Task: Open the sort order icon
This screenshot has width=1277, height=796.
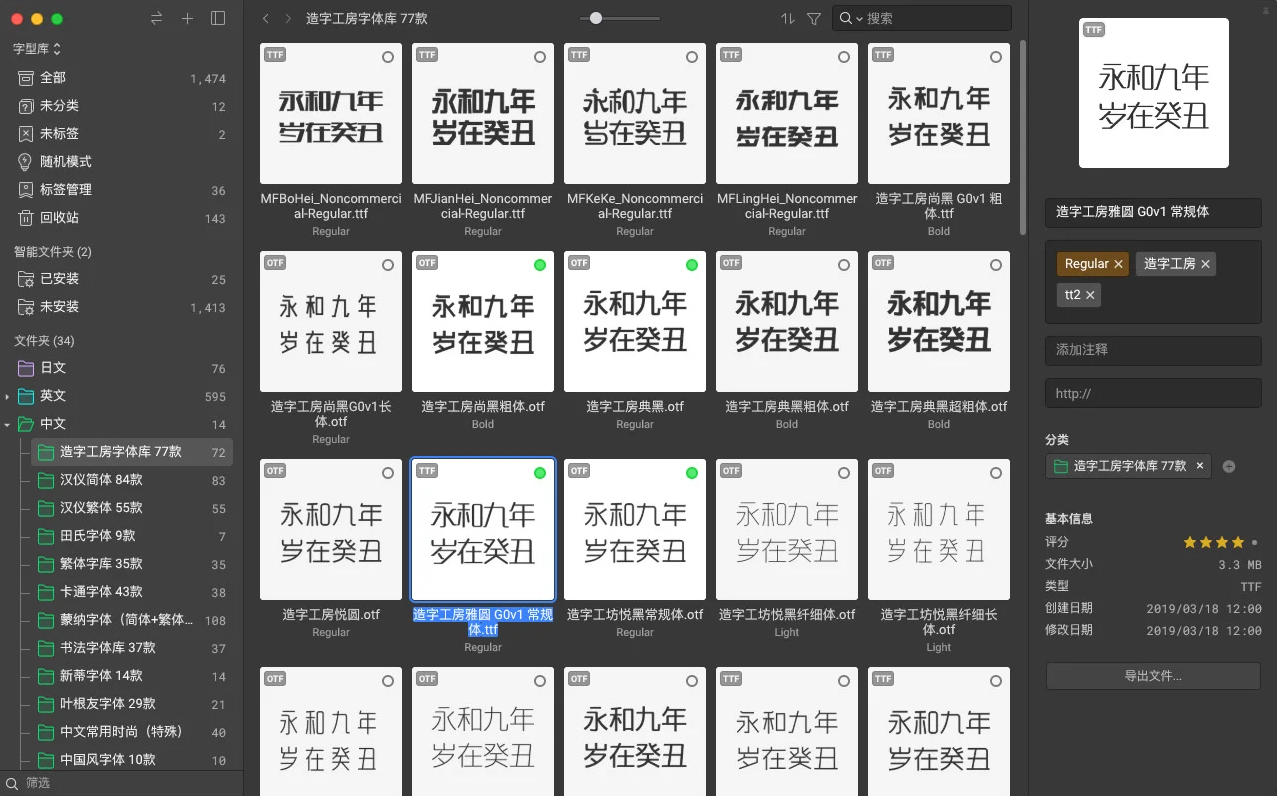Action: [x=787, y=18]
